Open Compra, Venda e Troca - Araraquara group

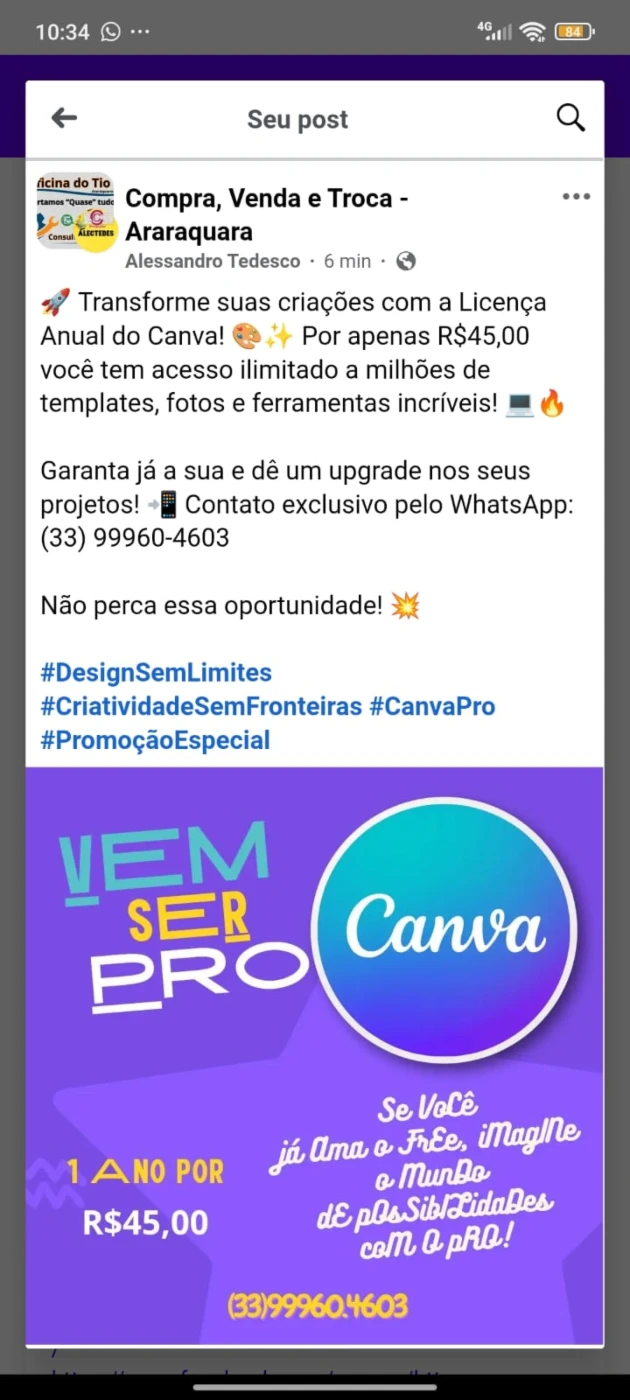pos(266,214)
